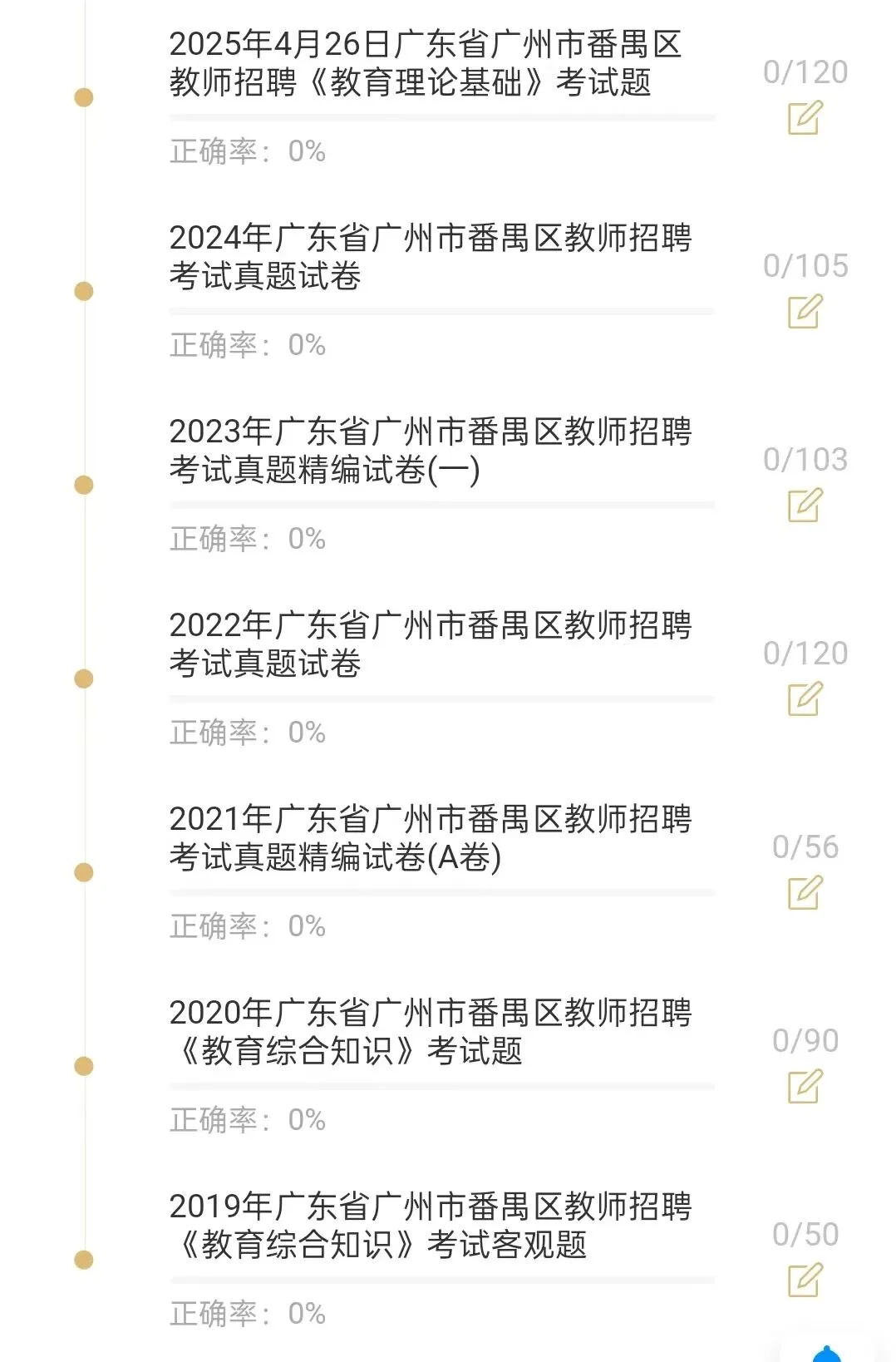Open 2021年 真题精编试卷(A卷)
This screenshot has width=896, height=1362.
[x=431, y=838]
